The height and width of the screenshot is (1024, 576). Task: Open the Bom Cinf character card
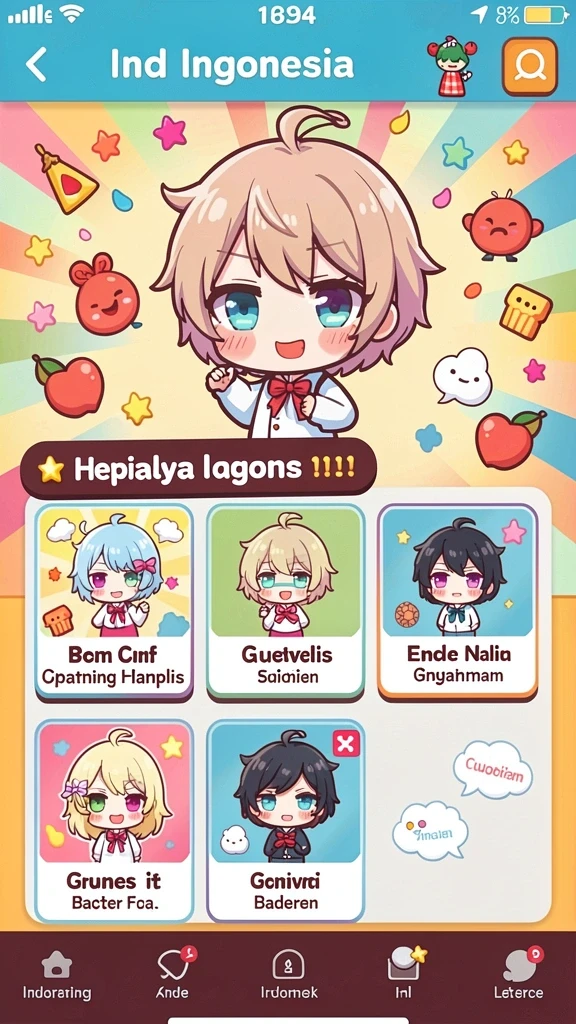114,601
